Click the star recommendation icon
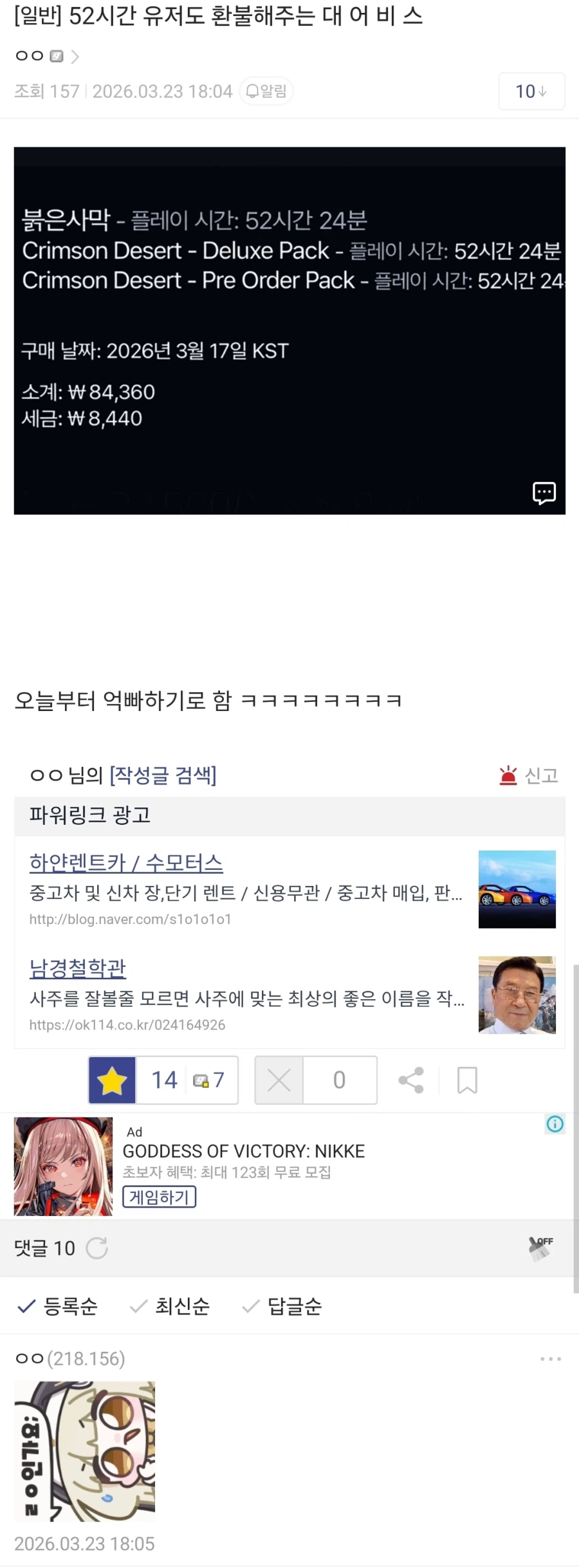 pyautogui.click(x=112, y=1080)
